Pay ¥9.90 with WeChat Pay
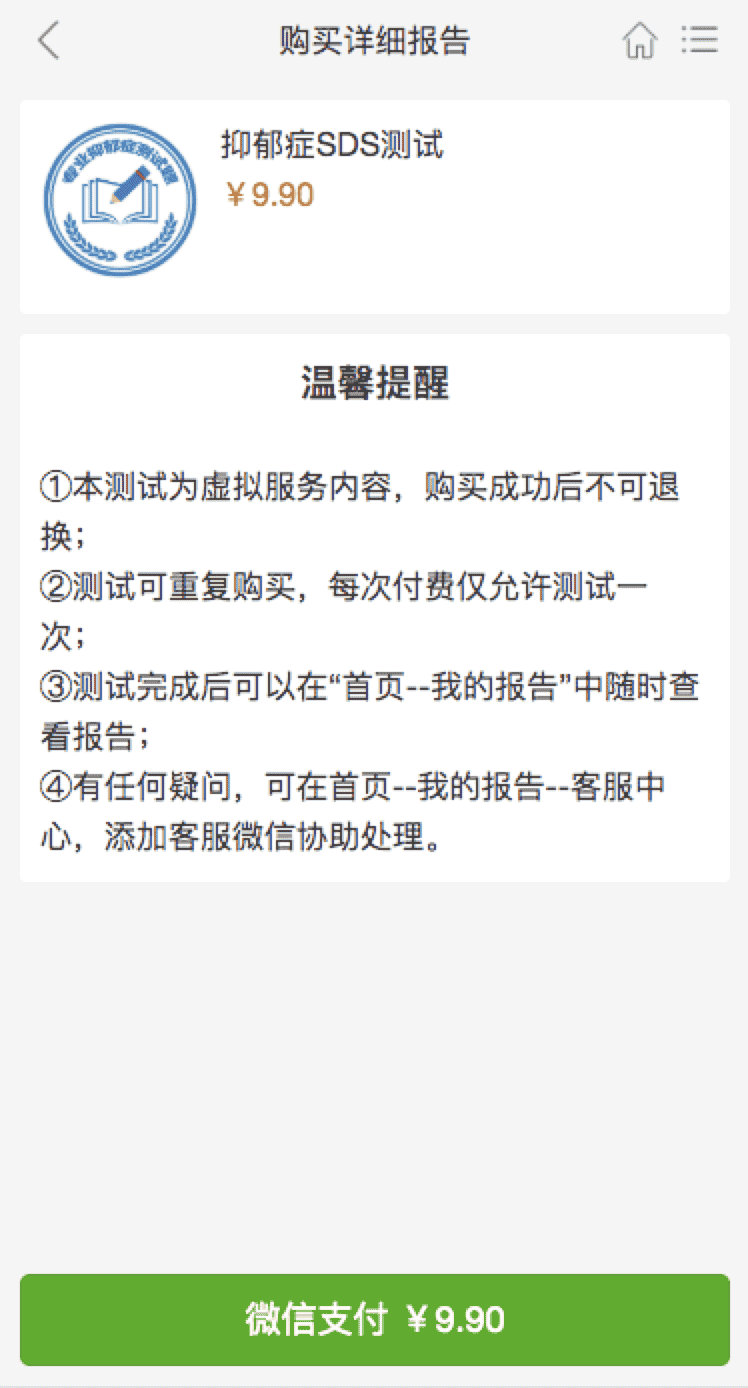 pyautogui.click(x=375, y=1319)
